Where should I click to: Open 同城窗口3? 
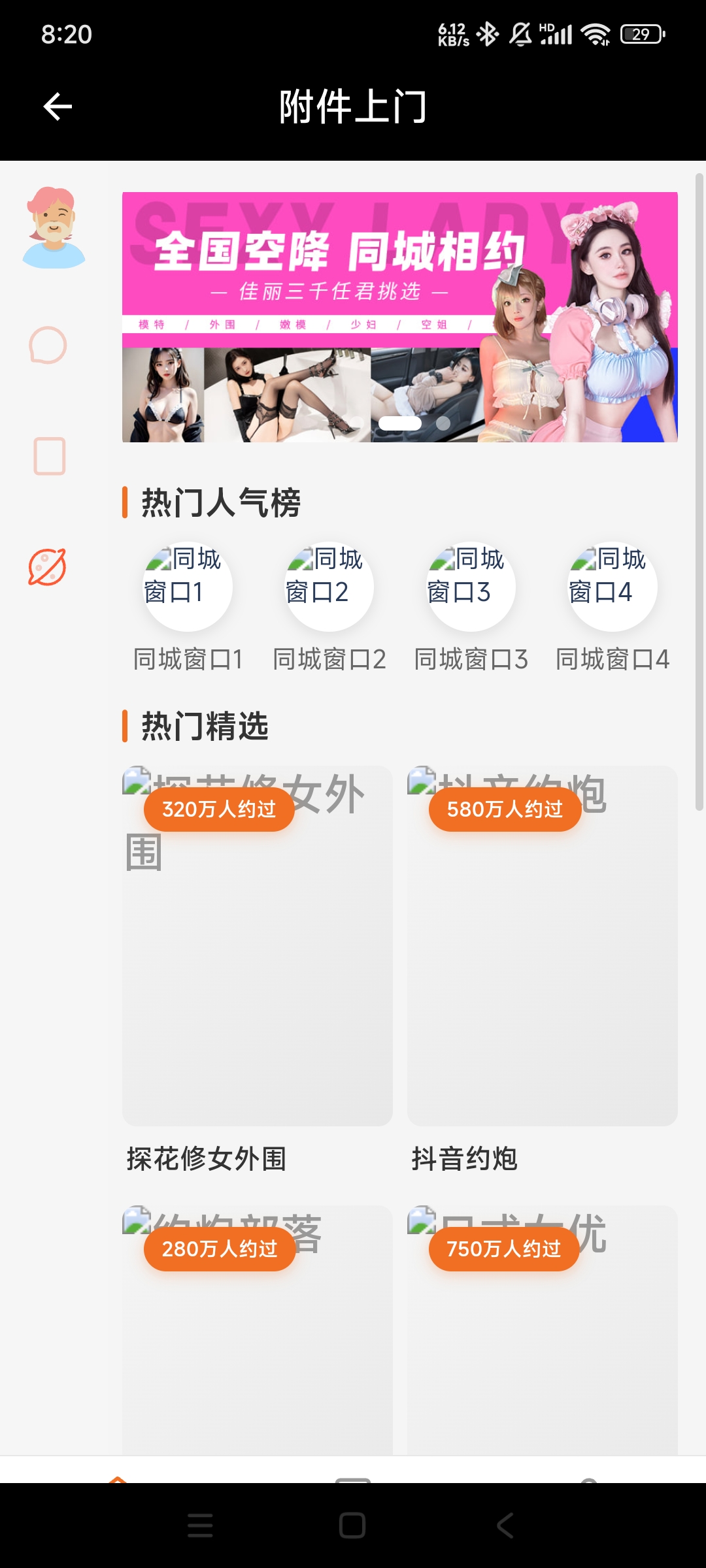coord(471,588)
